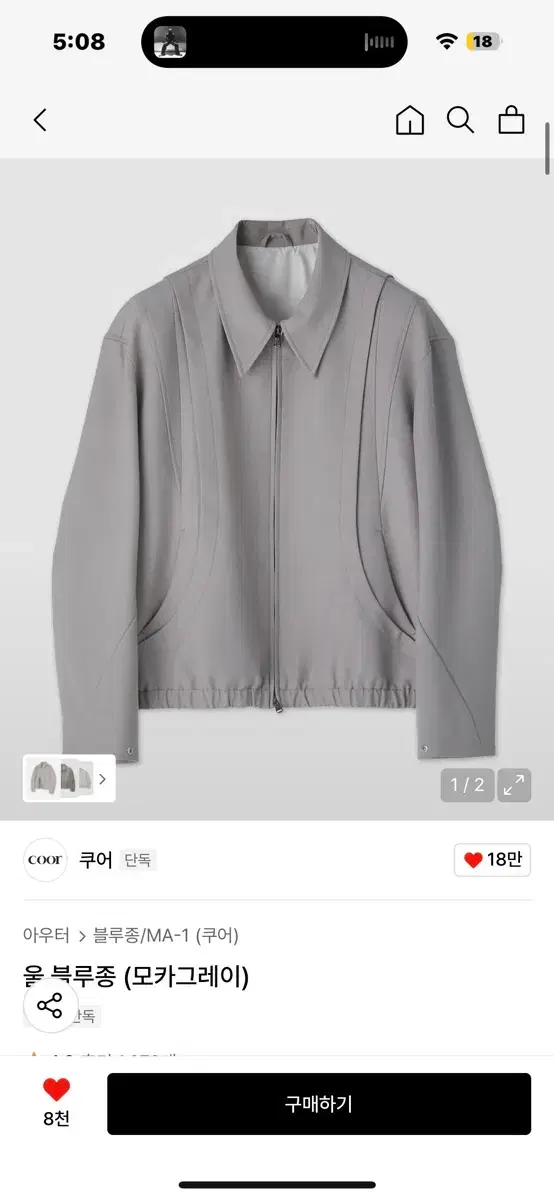Screen dimensions: 554x1200
Task: Like the brand with the 18만 heart button
Action: [x=492, y=860]
